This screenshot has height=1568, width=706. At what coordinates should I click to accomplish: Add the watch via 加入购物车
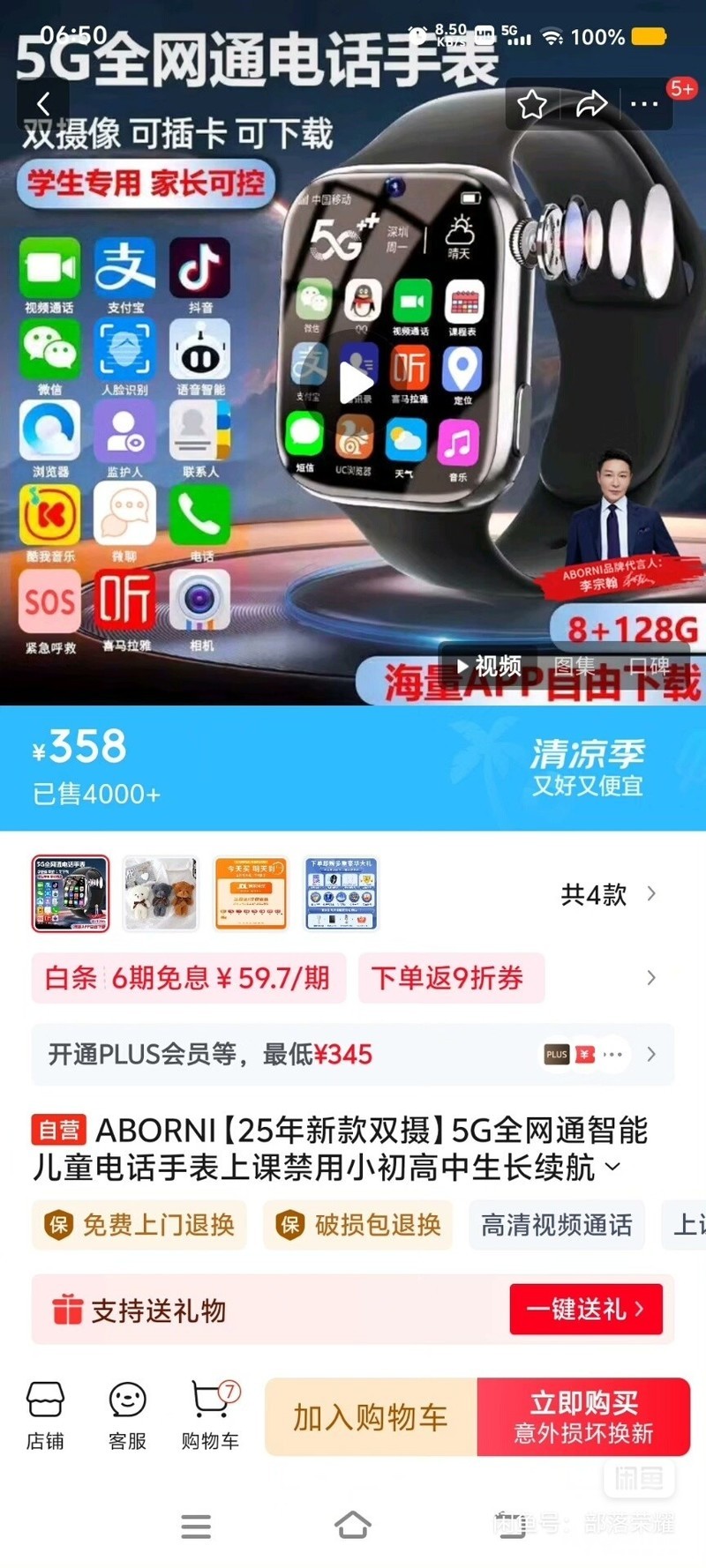pyautogui.click(x=371, y=1417)
